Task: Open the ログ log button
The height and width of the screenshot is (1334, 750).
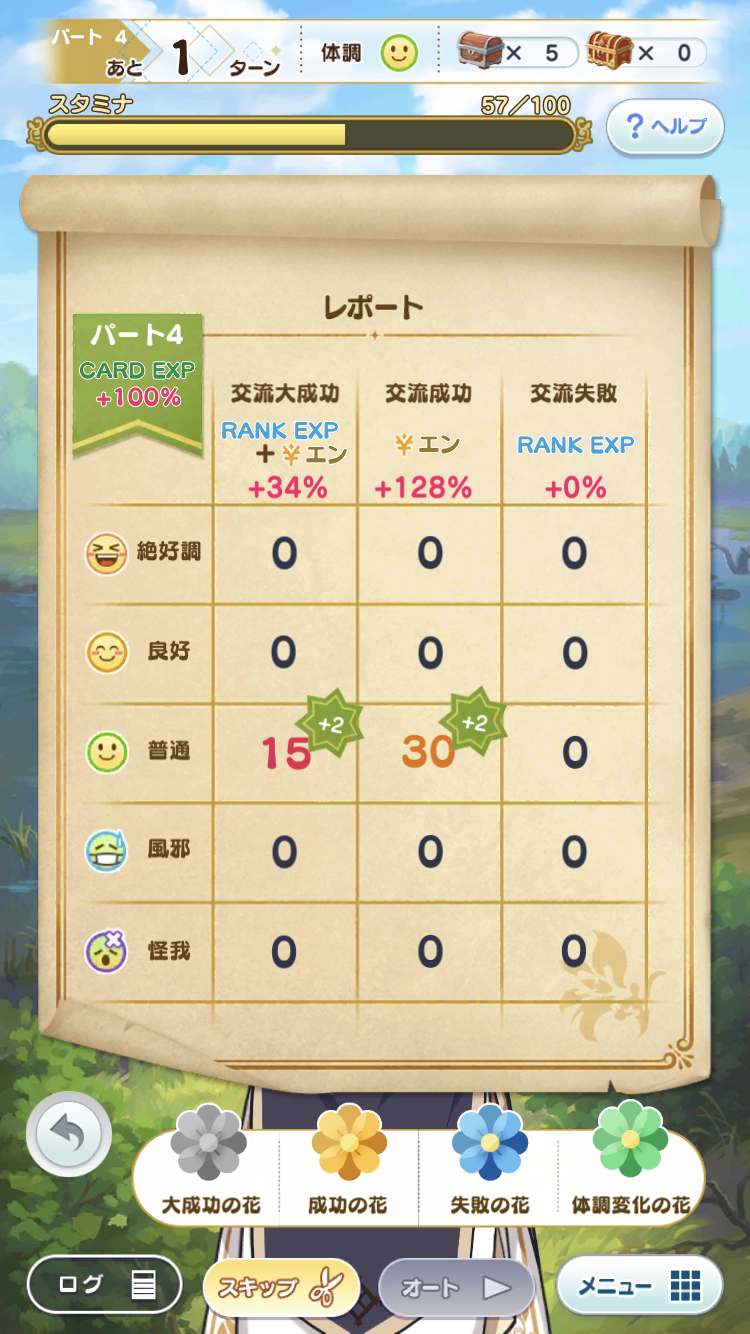Action: click(x=105, y=1285)
